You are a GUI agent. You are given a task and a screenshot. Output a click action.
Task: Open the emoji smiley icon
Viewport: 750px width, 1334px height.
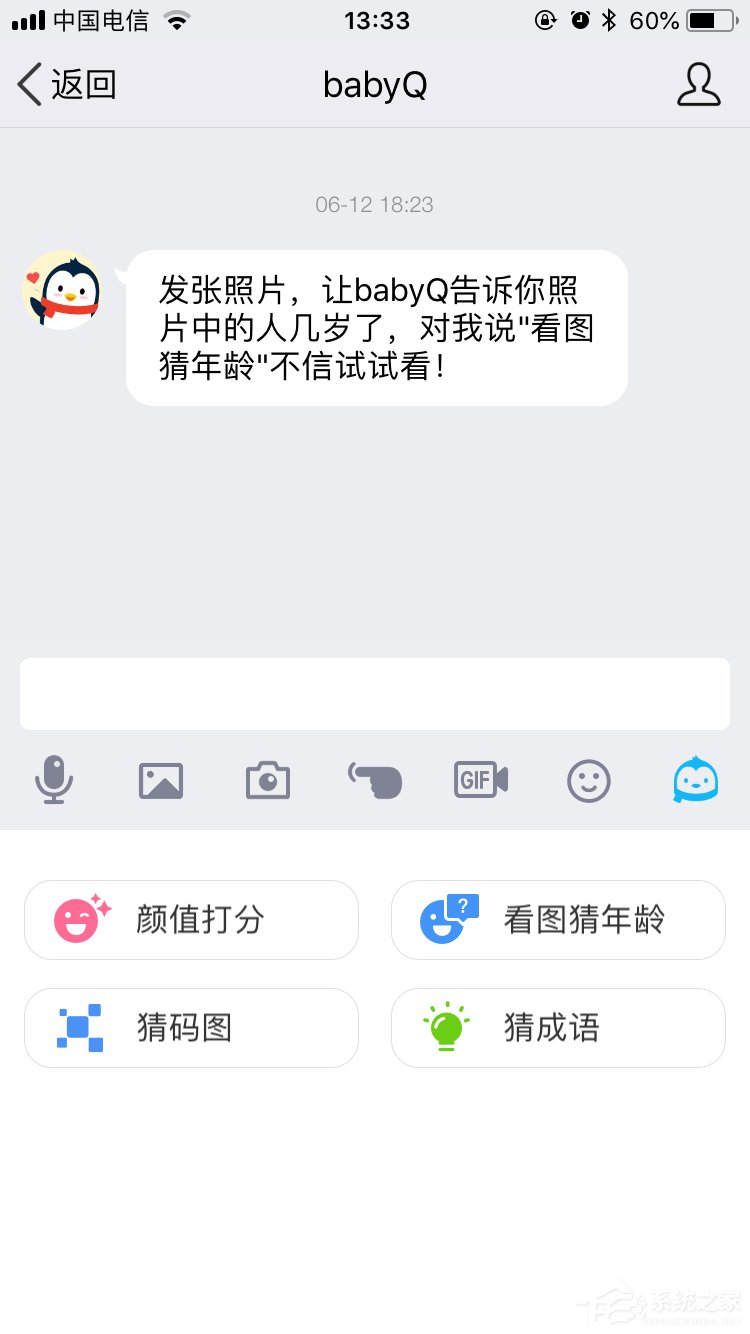pos(588,781)
